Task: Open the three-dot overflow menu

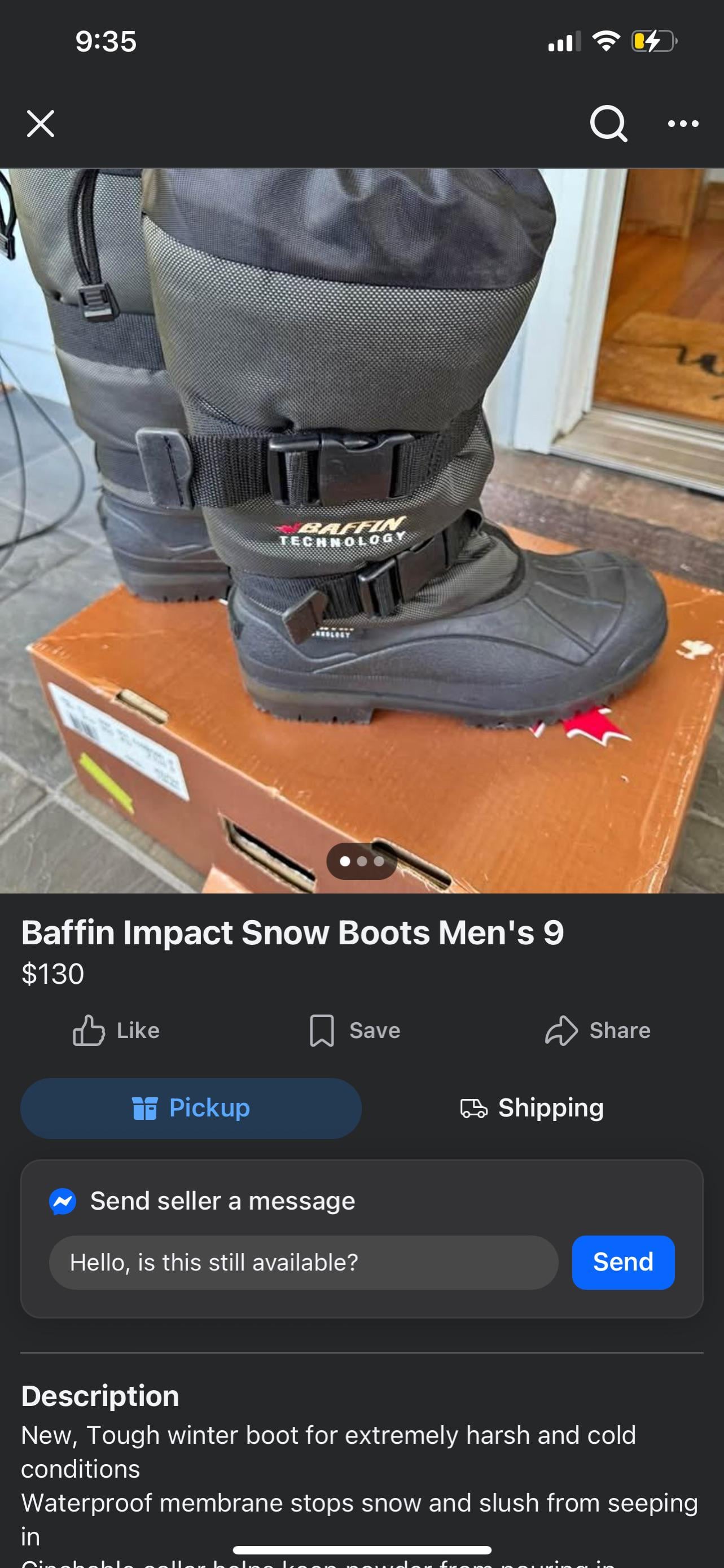Action: (x=683, y=124)
